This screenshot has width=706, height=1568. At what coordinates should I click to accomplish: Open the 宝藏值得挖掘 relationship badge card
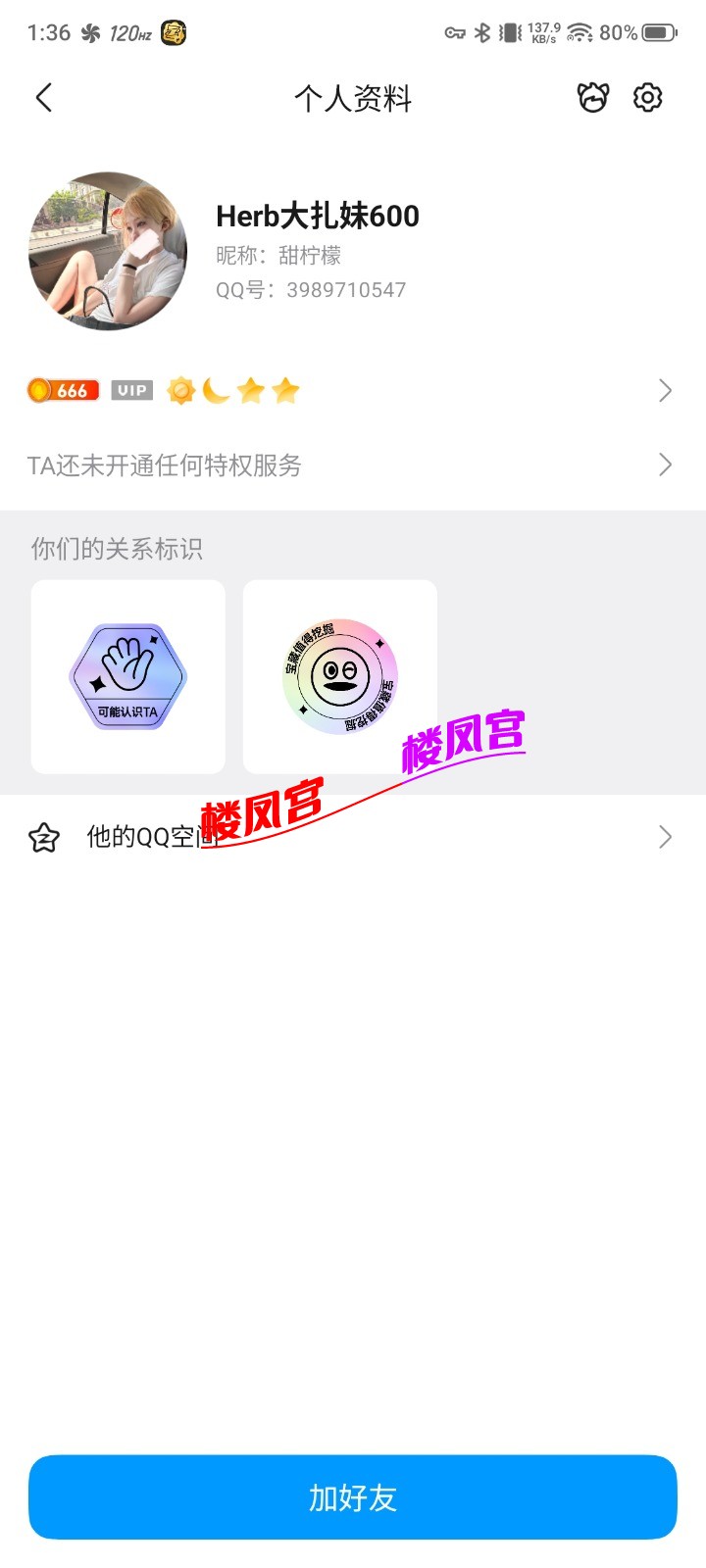point(340,676)
